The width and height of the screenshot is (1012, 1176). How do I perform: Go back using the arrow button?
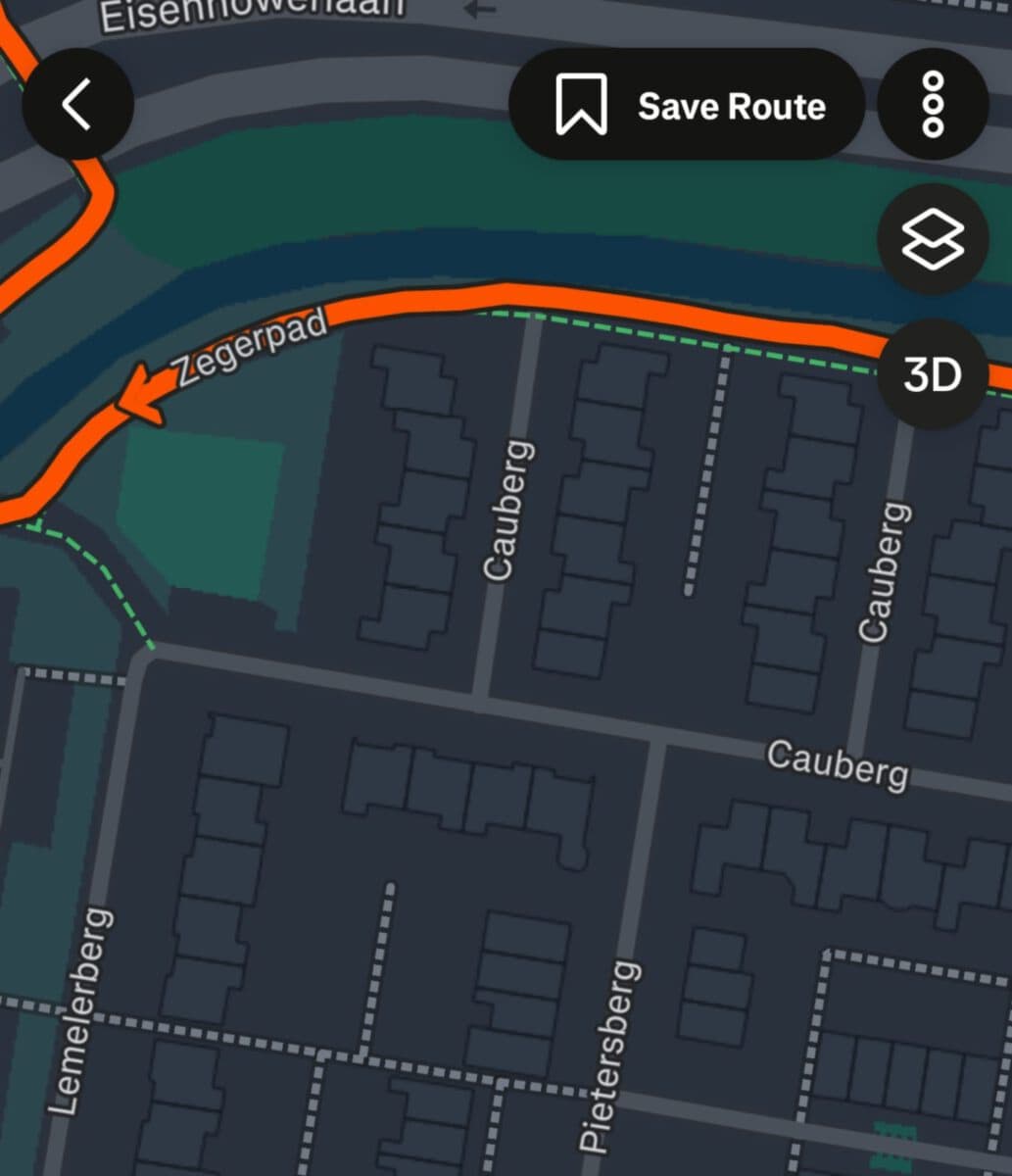[77, 104]
